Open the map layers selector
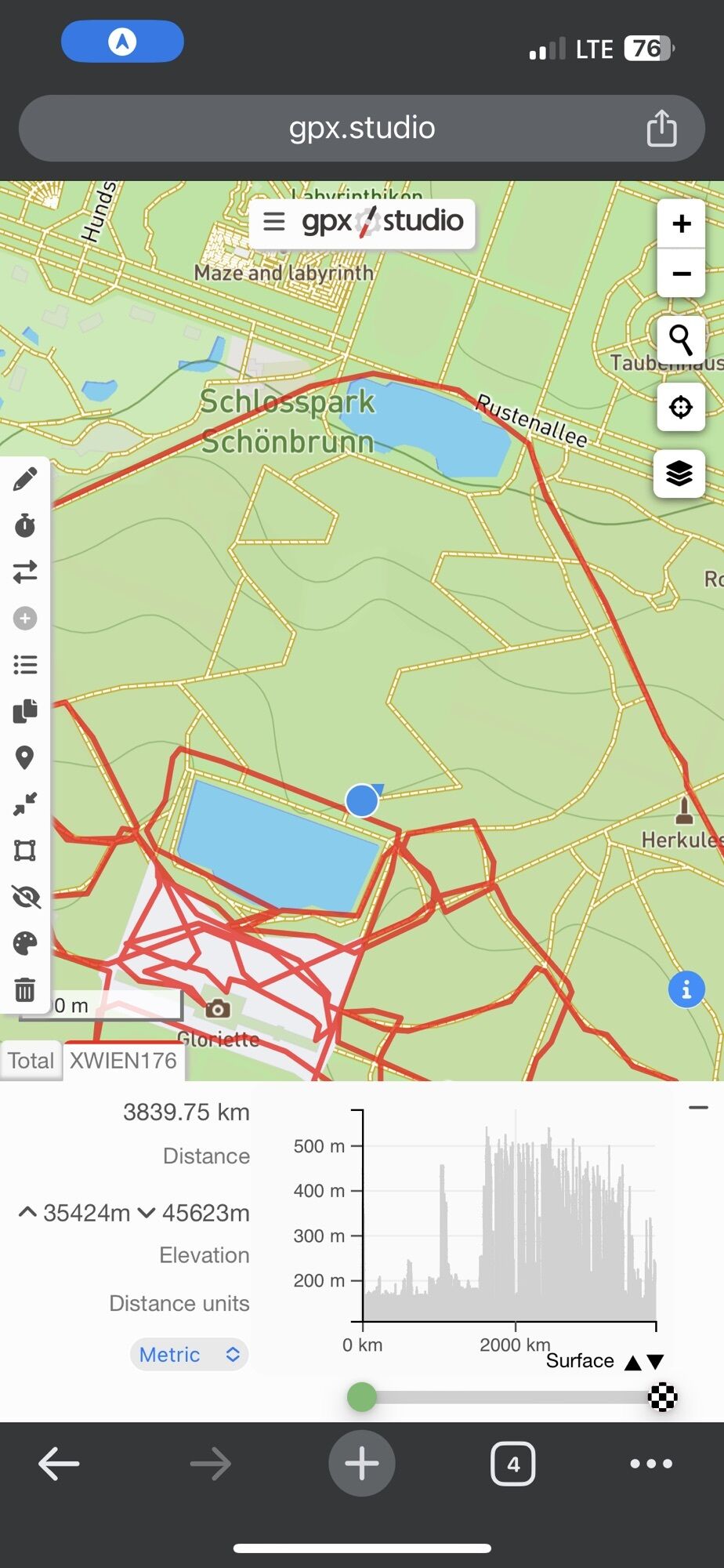 (679, 474)
